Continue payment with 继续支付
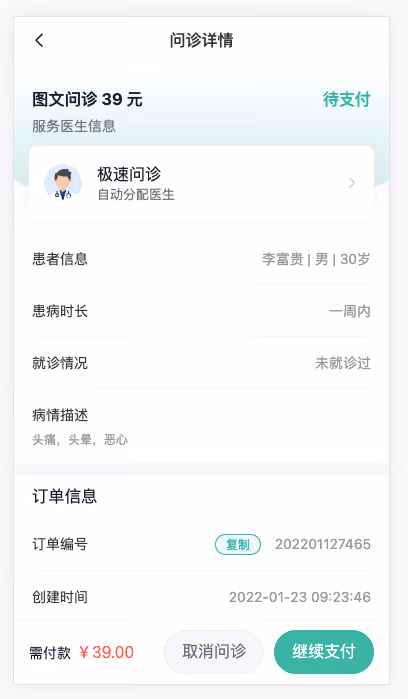The width and height of the screenshot is (408, 699). pos(324,652)
